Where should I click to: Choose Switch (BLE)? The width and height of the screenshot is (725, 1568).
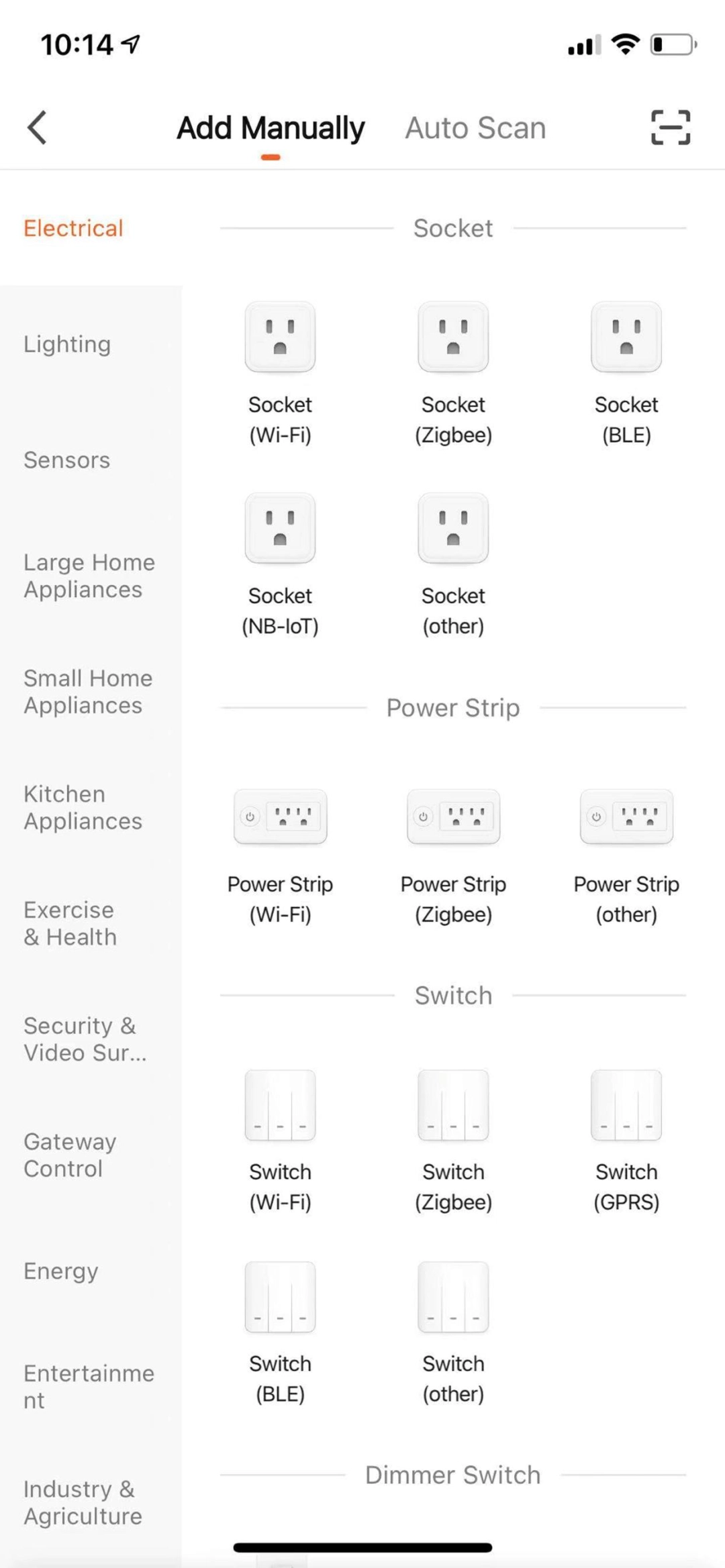280,1297
